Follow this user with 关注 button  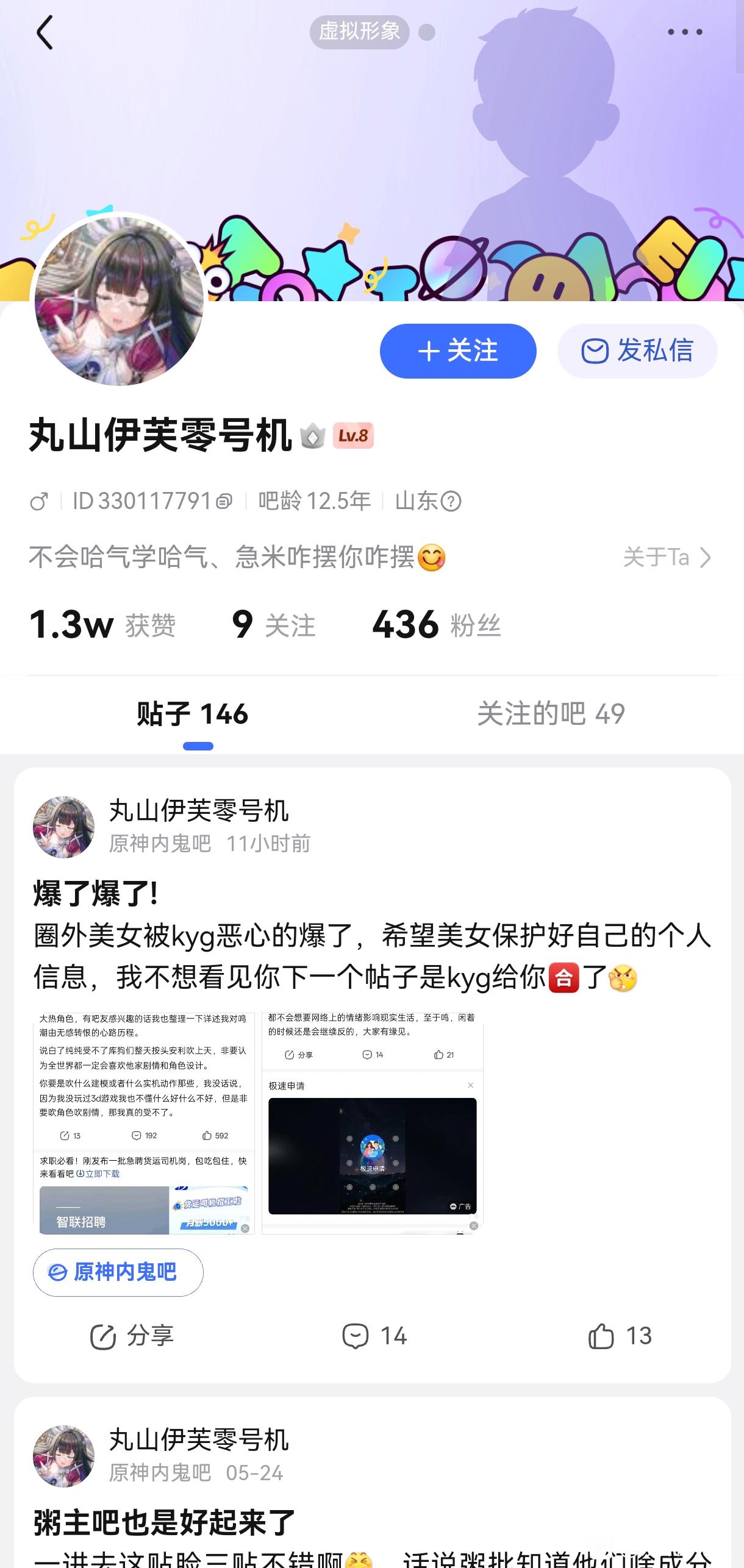coord(458,351)
